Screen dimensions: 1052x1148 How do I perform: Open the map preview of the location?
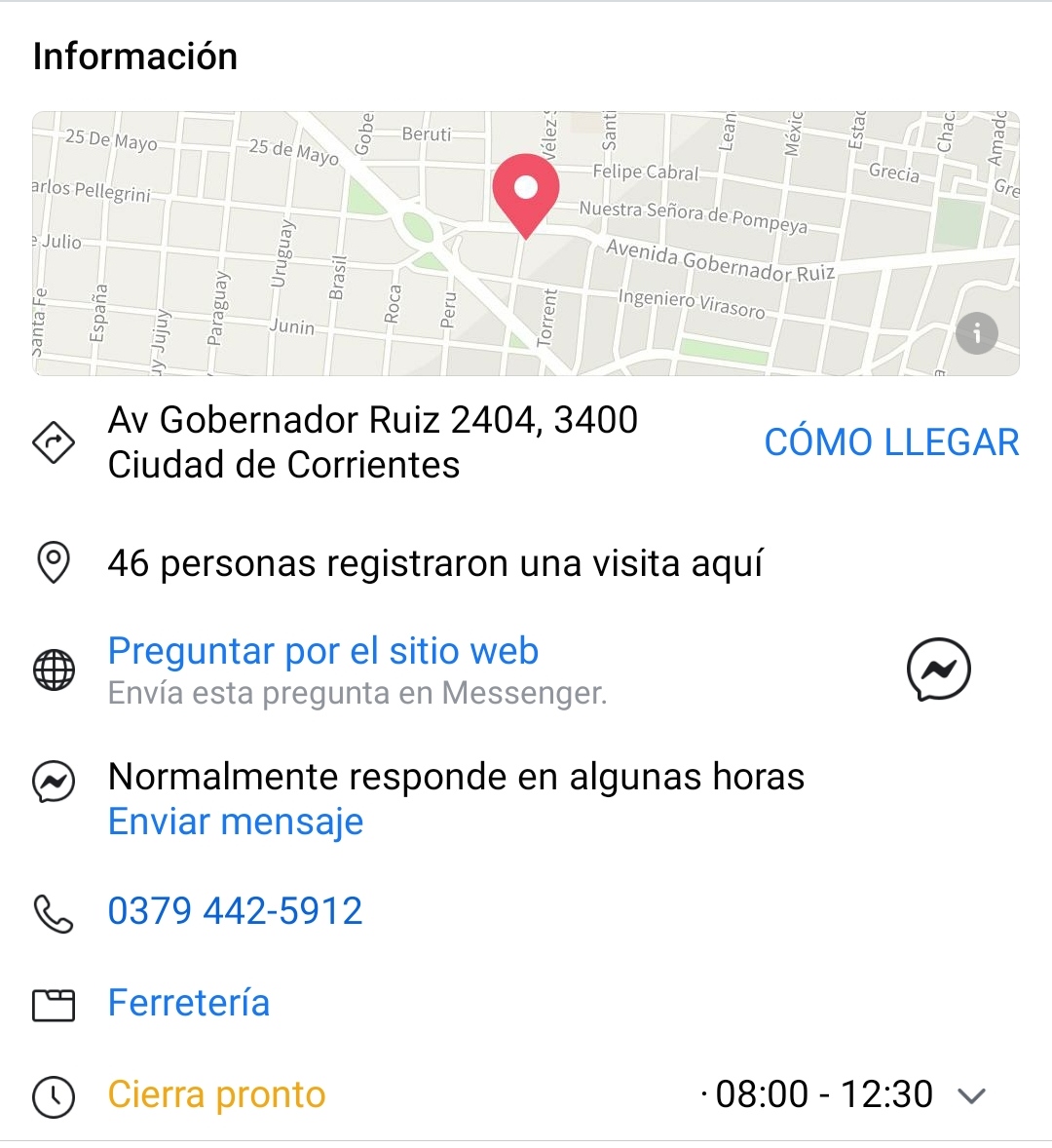pos(526,244)
